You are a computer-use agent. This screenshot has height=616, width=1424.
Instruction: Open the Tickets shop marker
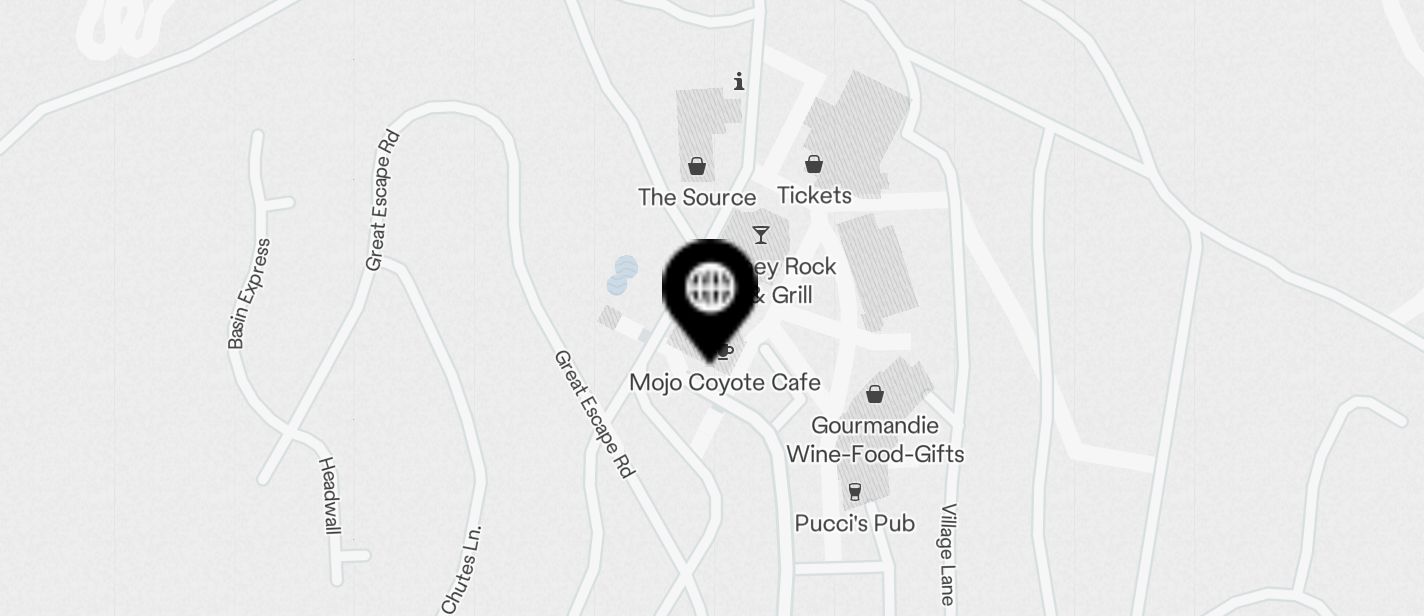[814, 165]
